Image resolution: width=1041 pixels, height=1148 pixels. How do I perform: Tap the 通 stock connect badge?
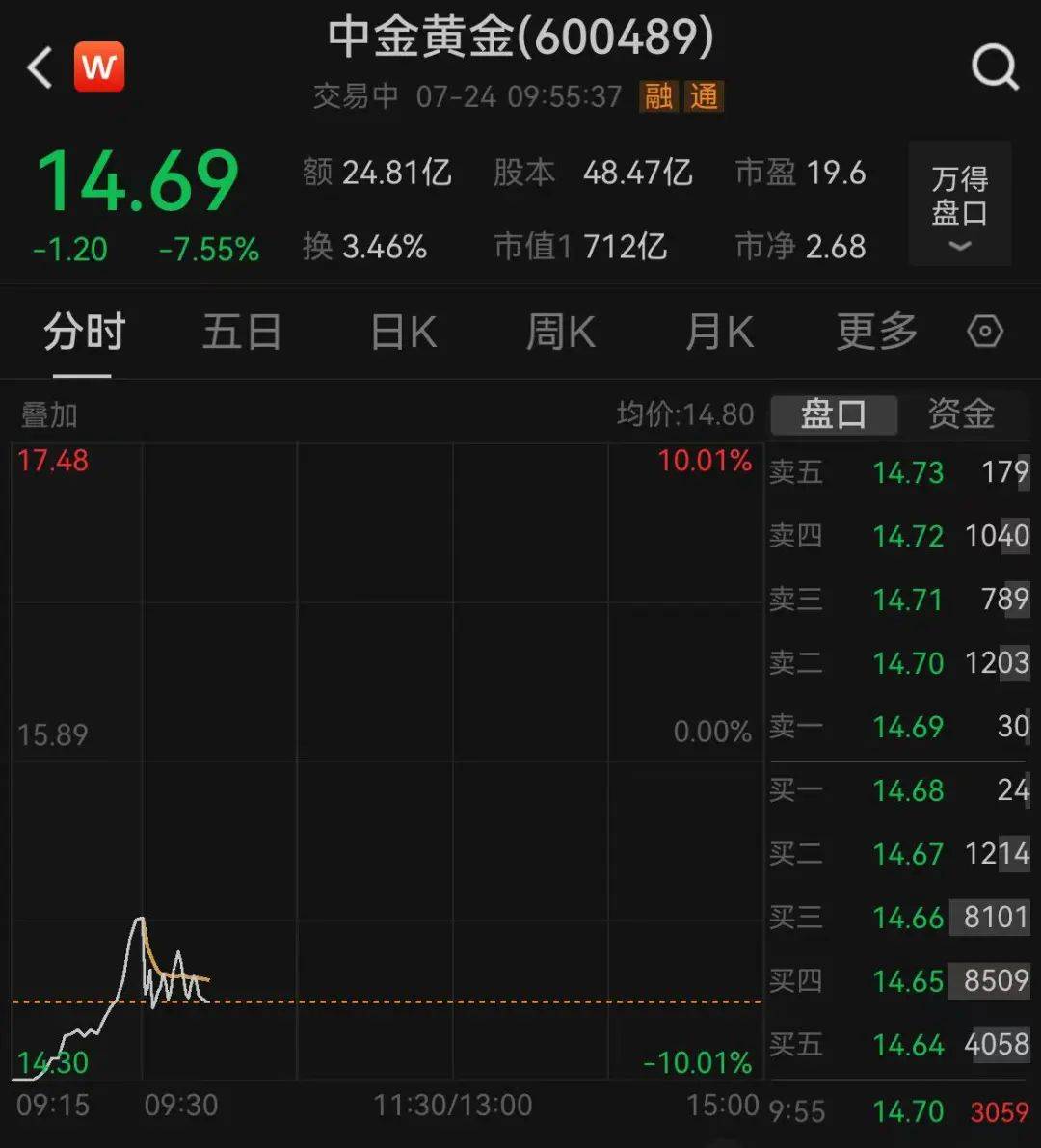click(x=704, y=96)
